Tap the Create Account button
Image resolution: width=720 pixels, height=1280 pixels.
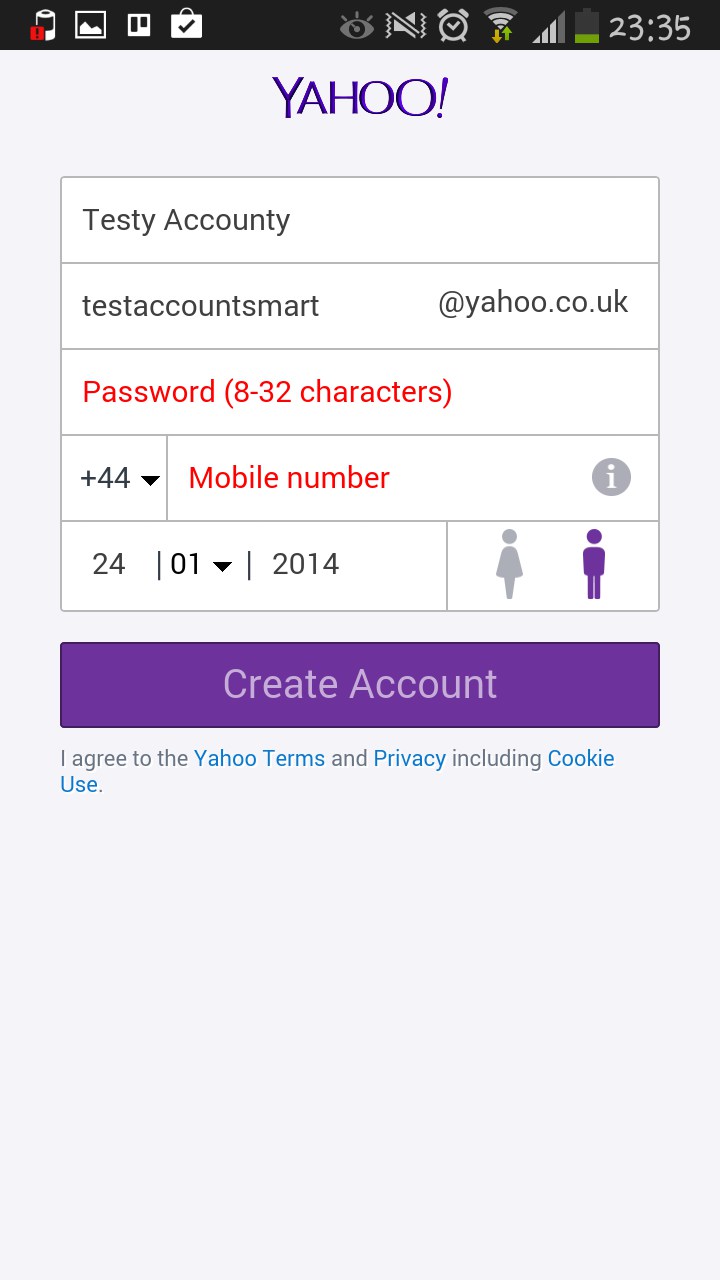[x=360, y=685]
